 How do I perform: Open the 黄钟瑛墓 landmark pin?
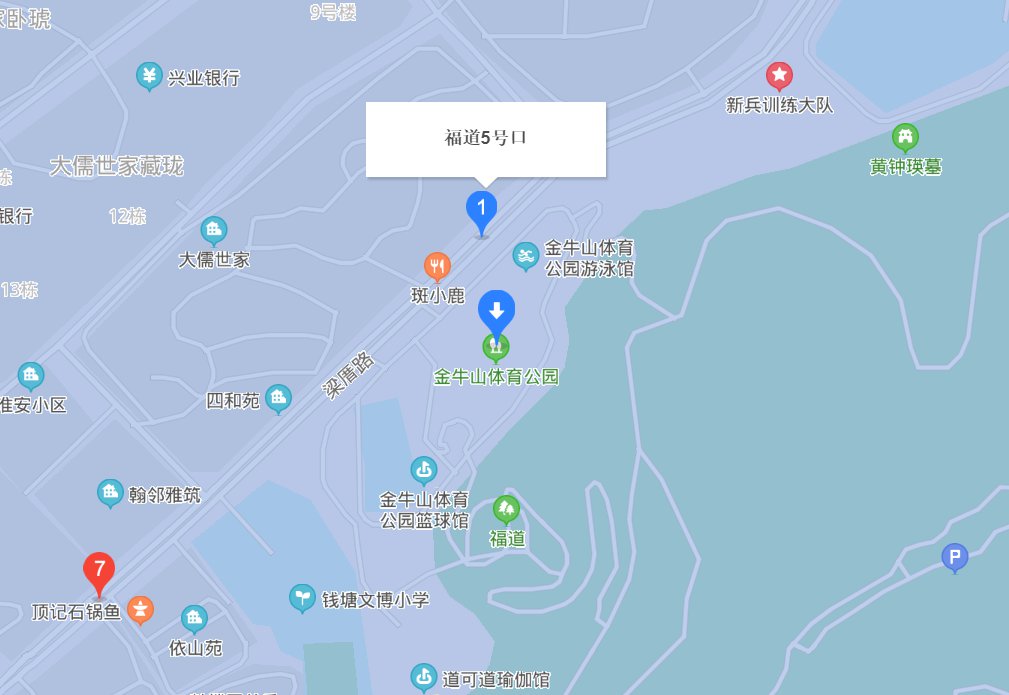tap(905, 136)
